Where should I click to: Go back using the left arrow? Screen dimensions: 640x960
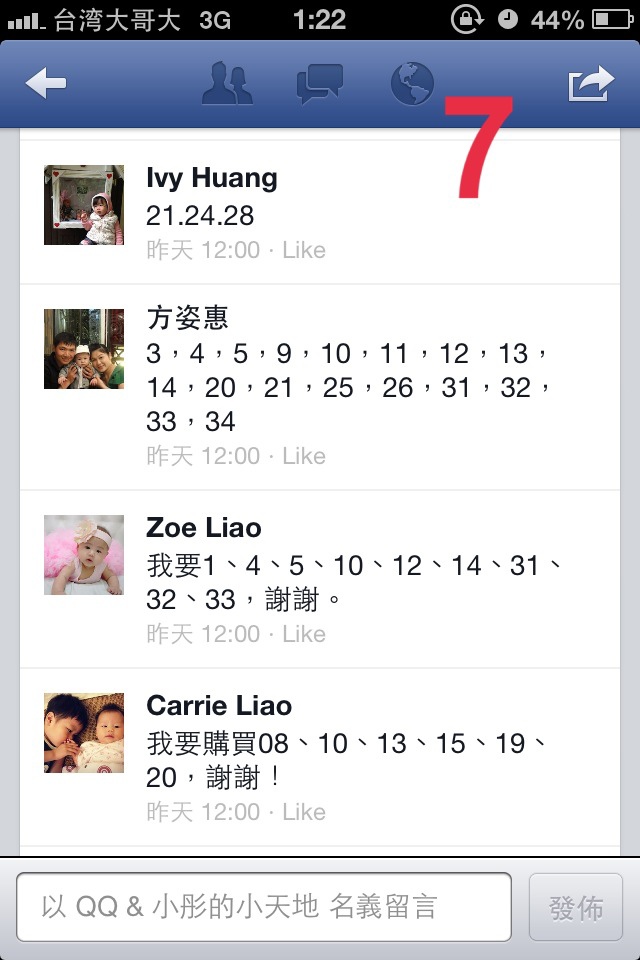click(46, 84)
